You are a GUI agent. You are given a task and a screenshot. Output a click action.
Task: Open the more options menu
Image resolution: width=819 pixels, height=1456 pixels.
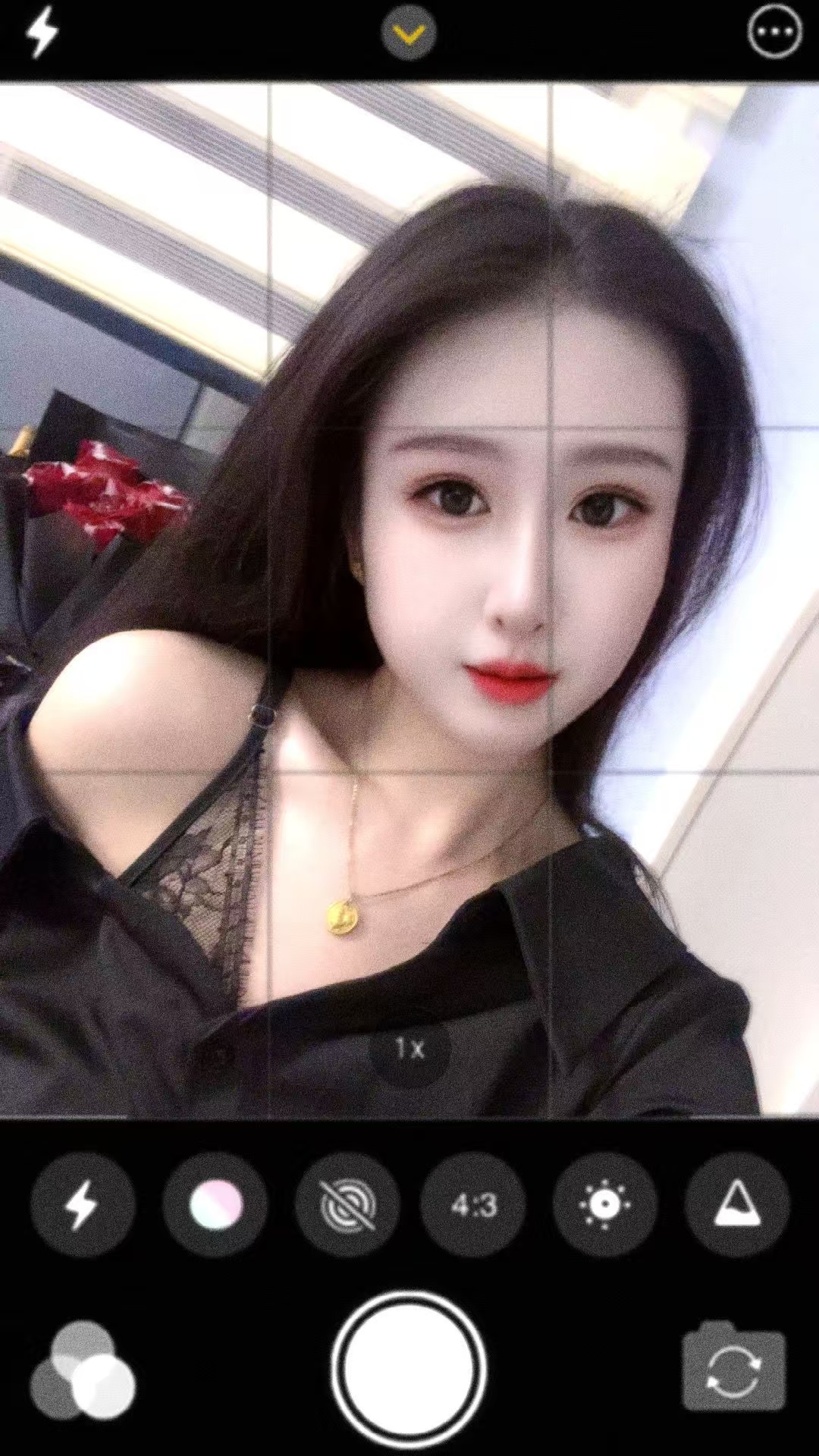point(774,33)
